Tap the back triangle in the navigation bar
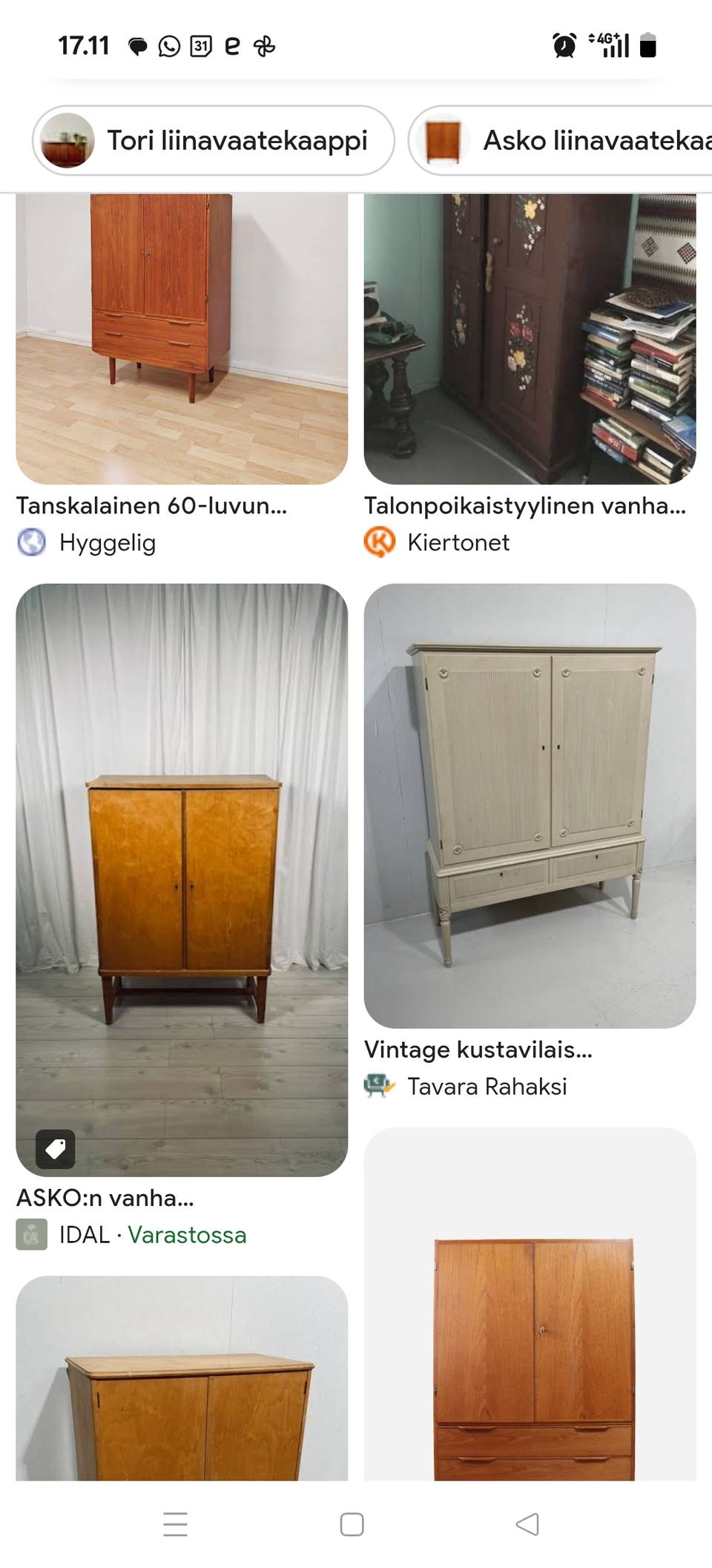Viewport: 712px width, 1568px height. (x=528, y=1526)
